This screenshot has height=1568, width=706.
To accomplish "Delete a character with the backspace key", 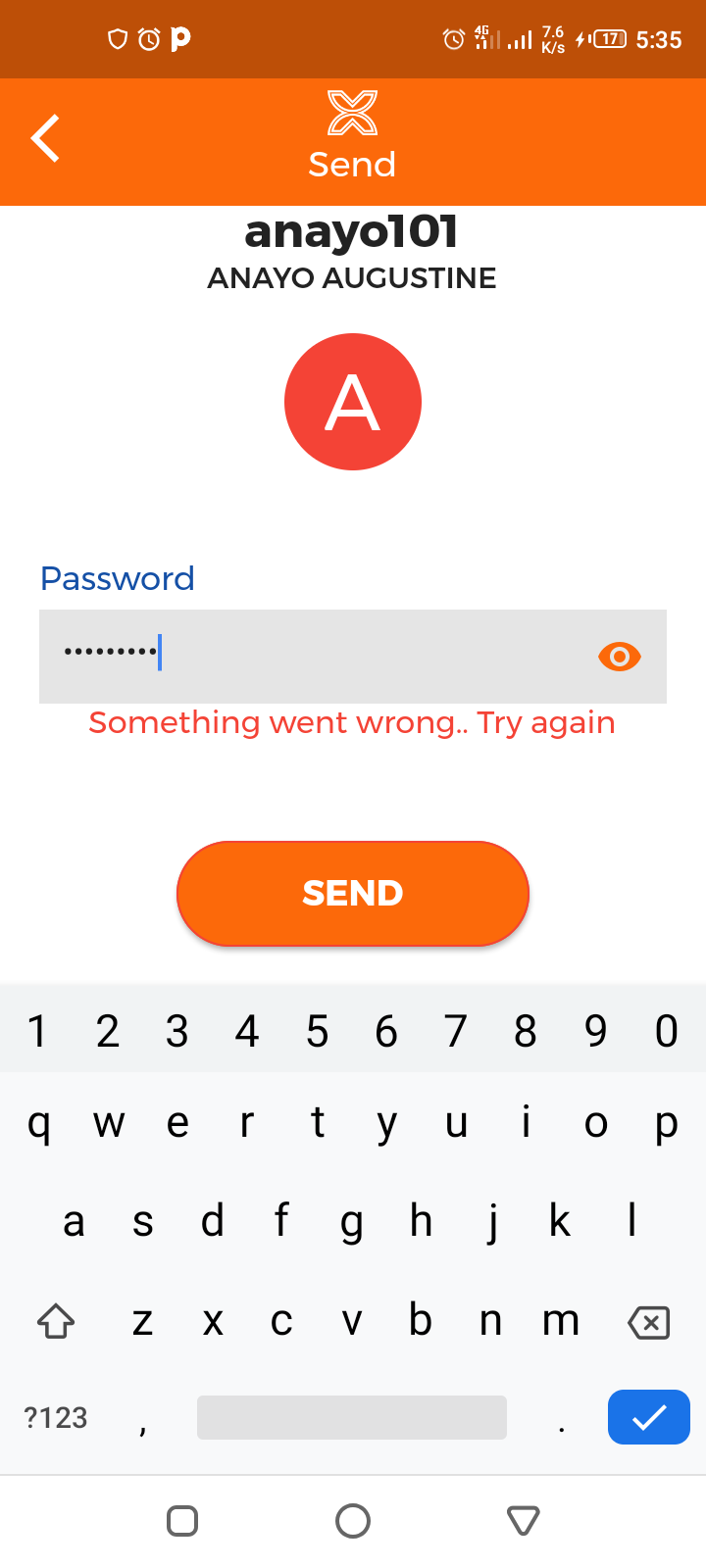I will (649, 1322).
